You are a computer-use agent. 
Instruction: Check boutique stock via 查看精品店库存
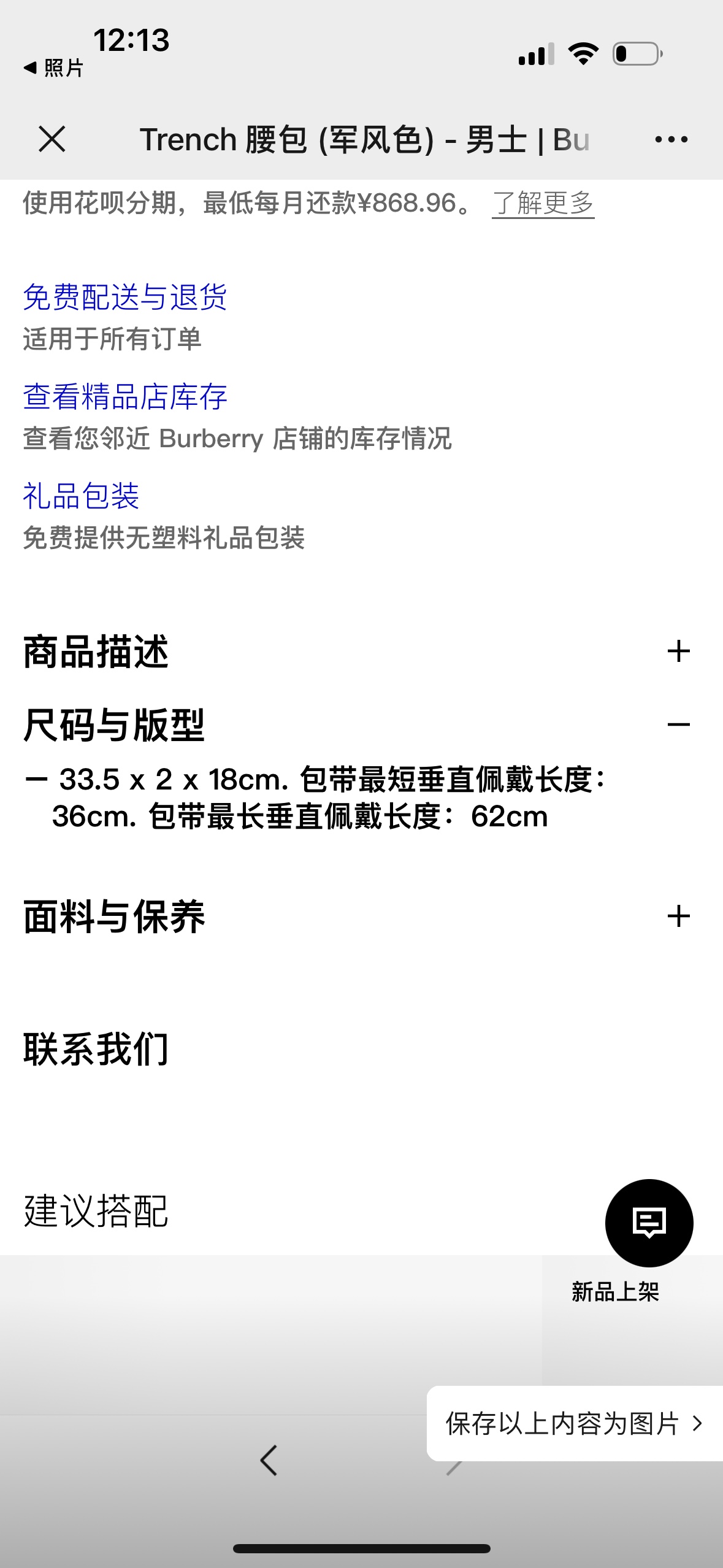124,397
